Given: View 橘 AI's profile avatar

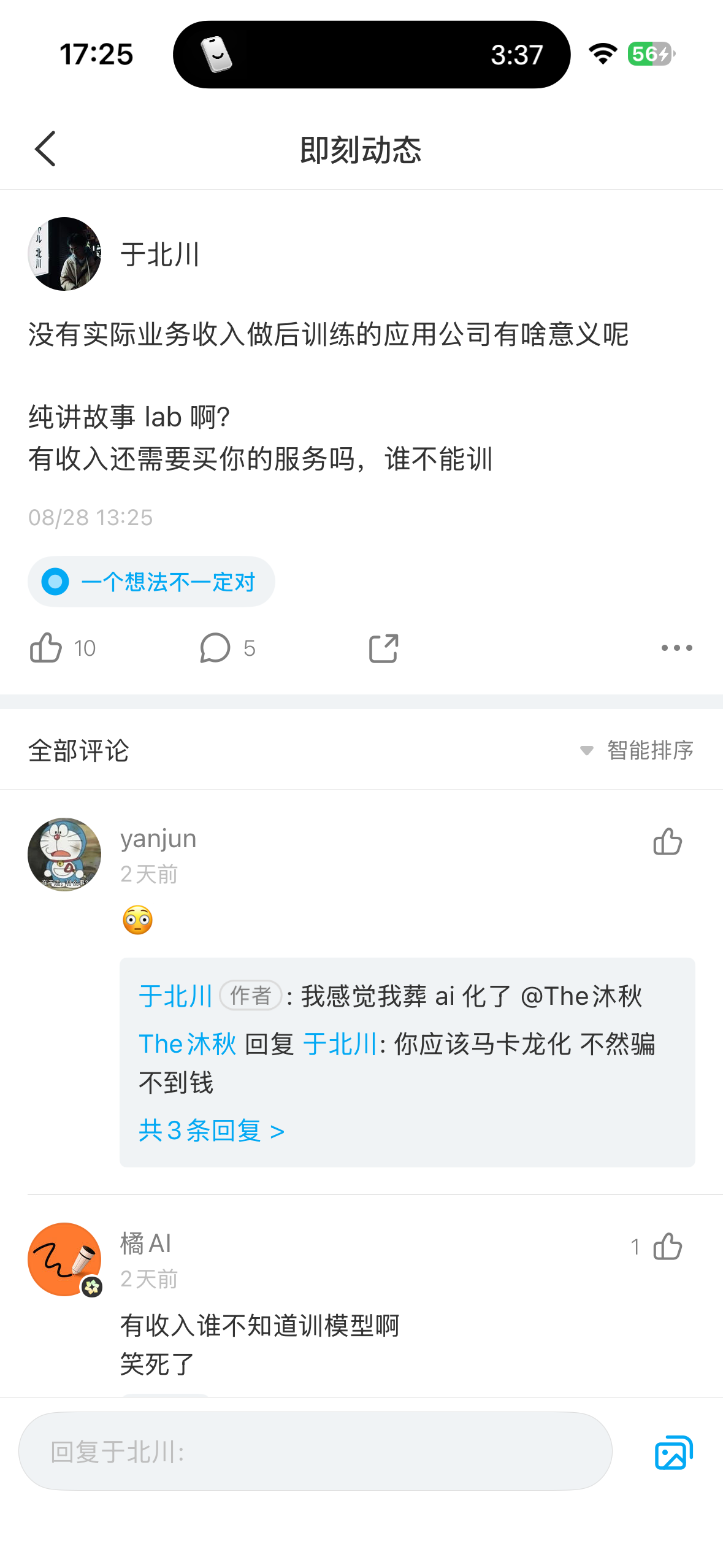Looking at the screenshot, I should tap(64, 1259).
